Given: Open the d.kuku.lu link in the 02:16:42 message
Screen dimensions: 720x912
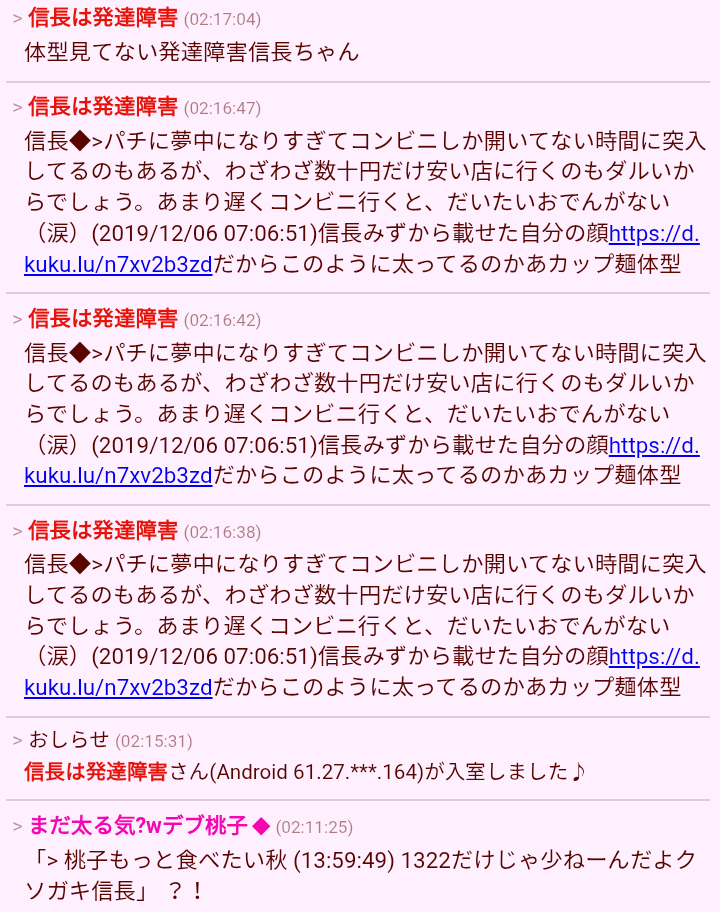Looking at the screenshot, I should pyautogui.click(x=118, y=476).
